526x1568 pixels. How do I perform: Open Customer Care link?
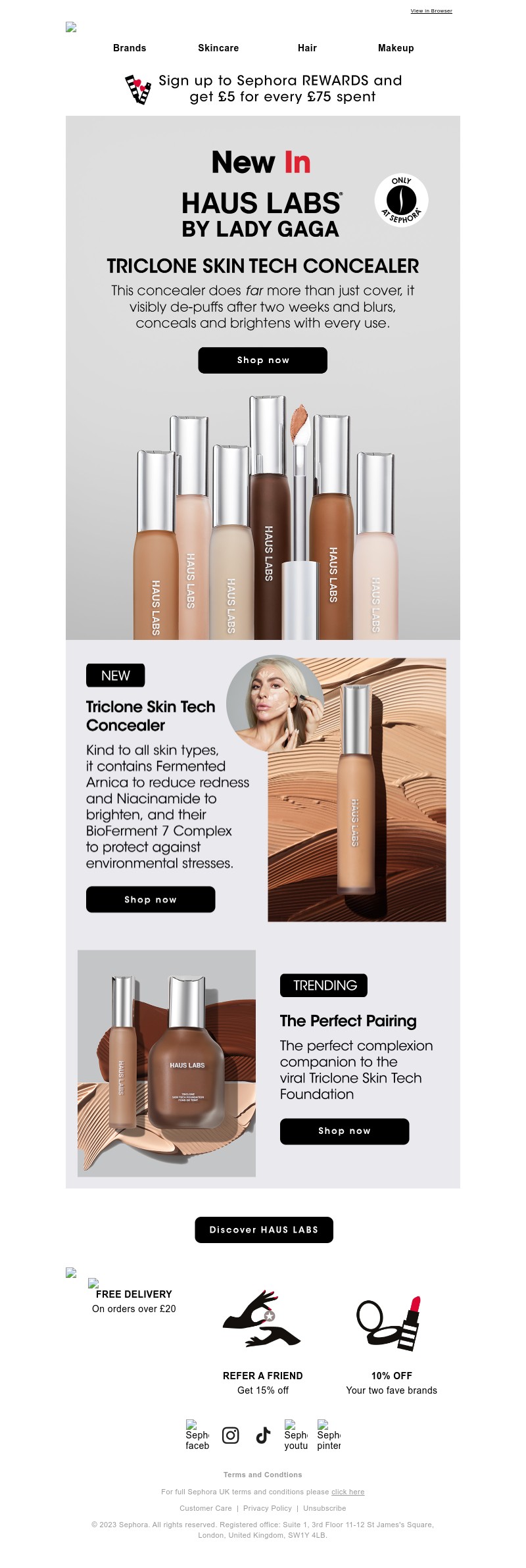click(x=206, y=1508)
